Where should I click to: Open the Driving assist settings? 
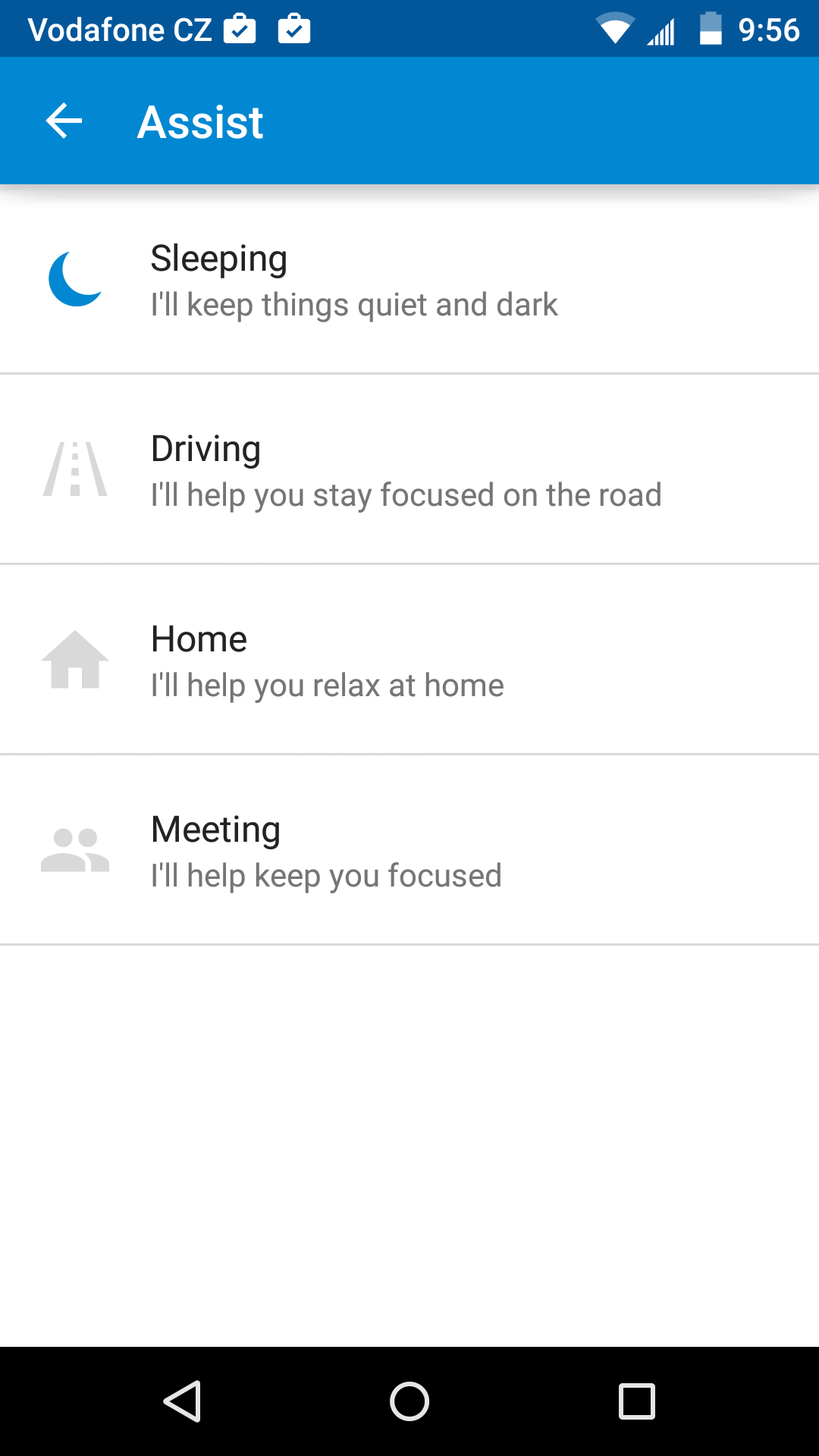click(409, 469)
